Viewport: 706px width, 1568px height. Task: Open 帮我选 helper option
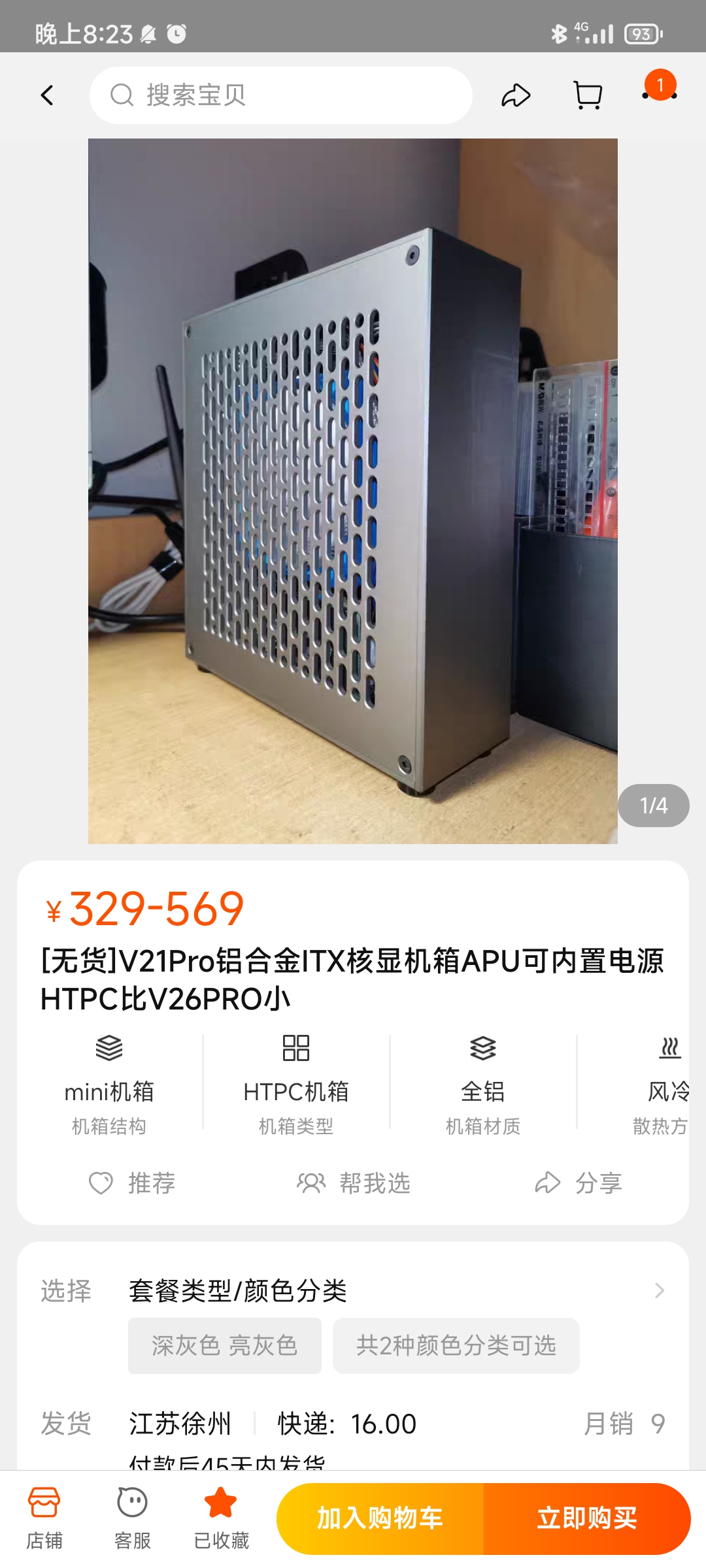point(354,1183)
